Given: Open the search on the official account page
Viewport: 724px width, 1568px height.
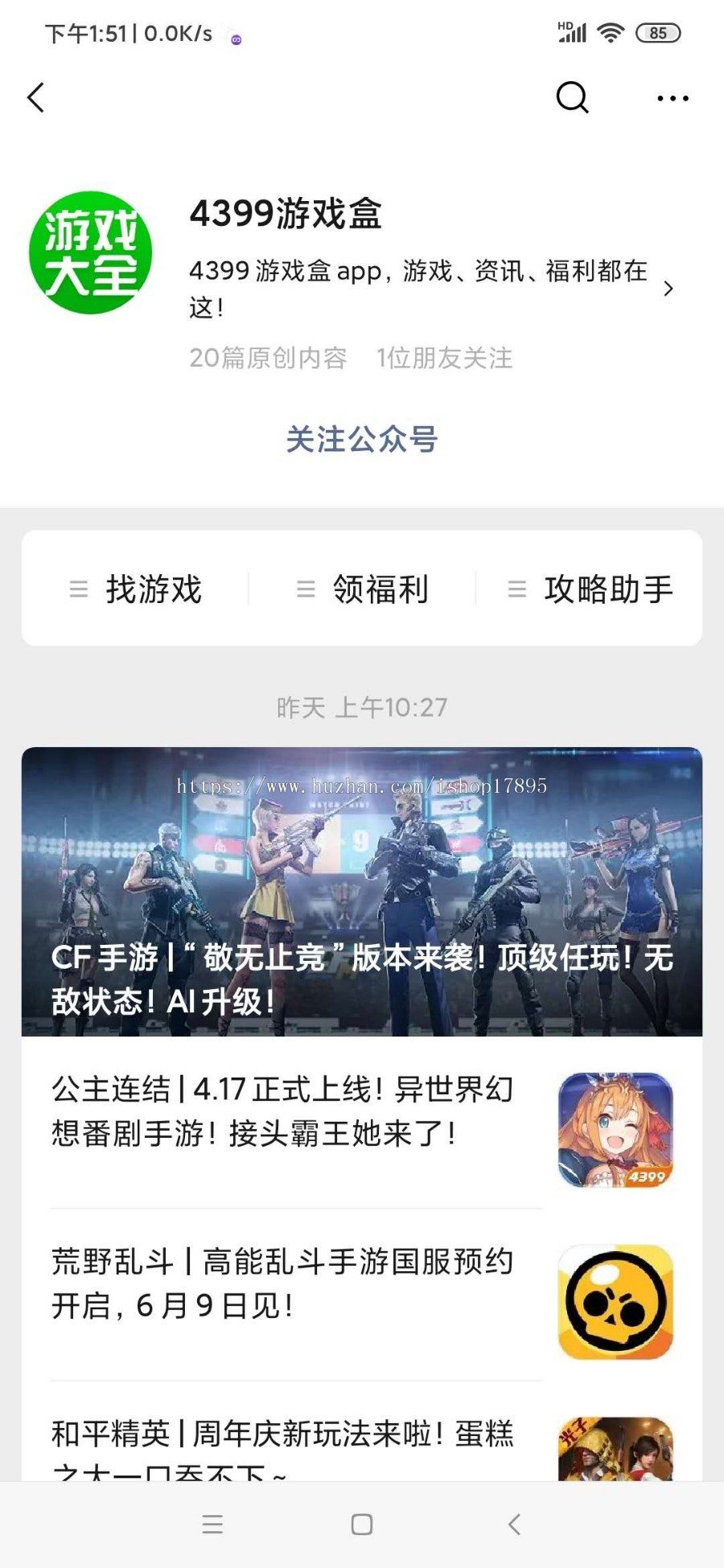Looking at the screenshot, I should tap(572, 97).
